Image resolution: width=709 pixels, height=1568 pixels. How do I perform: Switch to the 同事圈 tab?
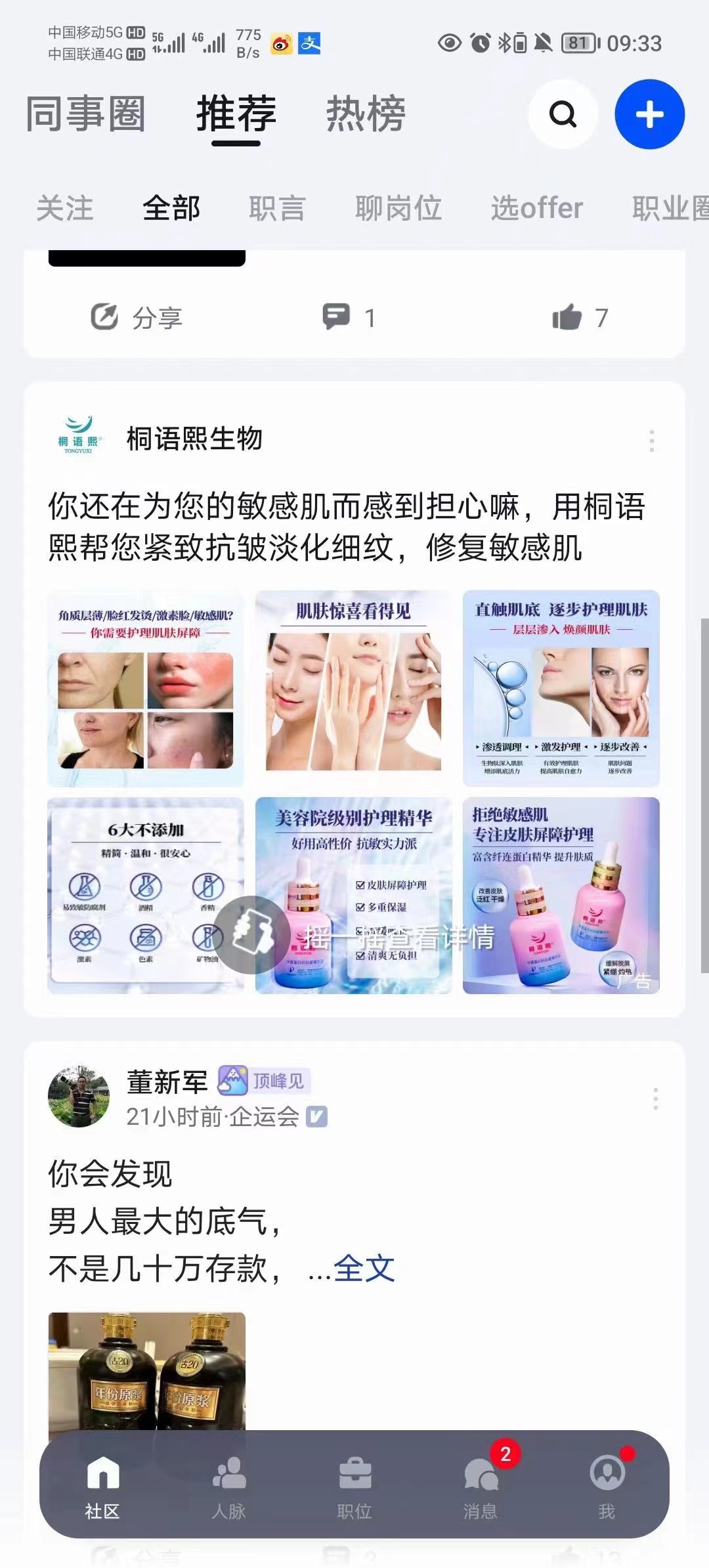point(85,114)
